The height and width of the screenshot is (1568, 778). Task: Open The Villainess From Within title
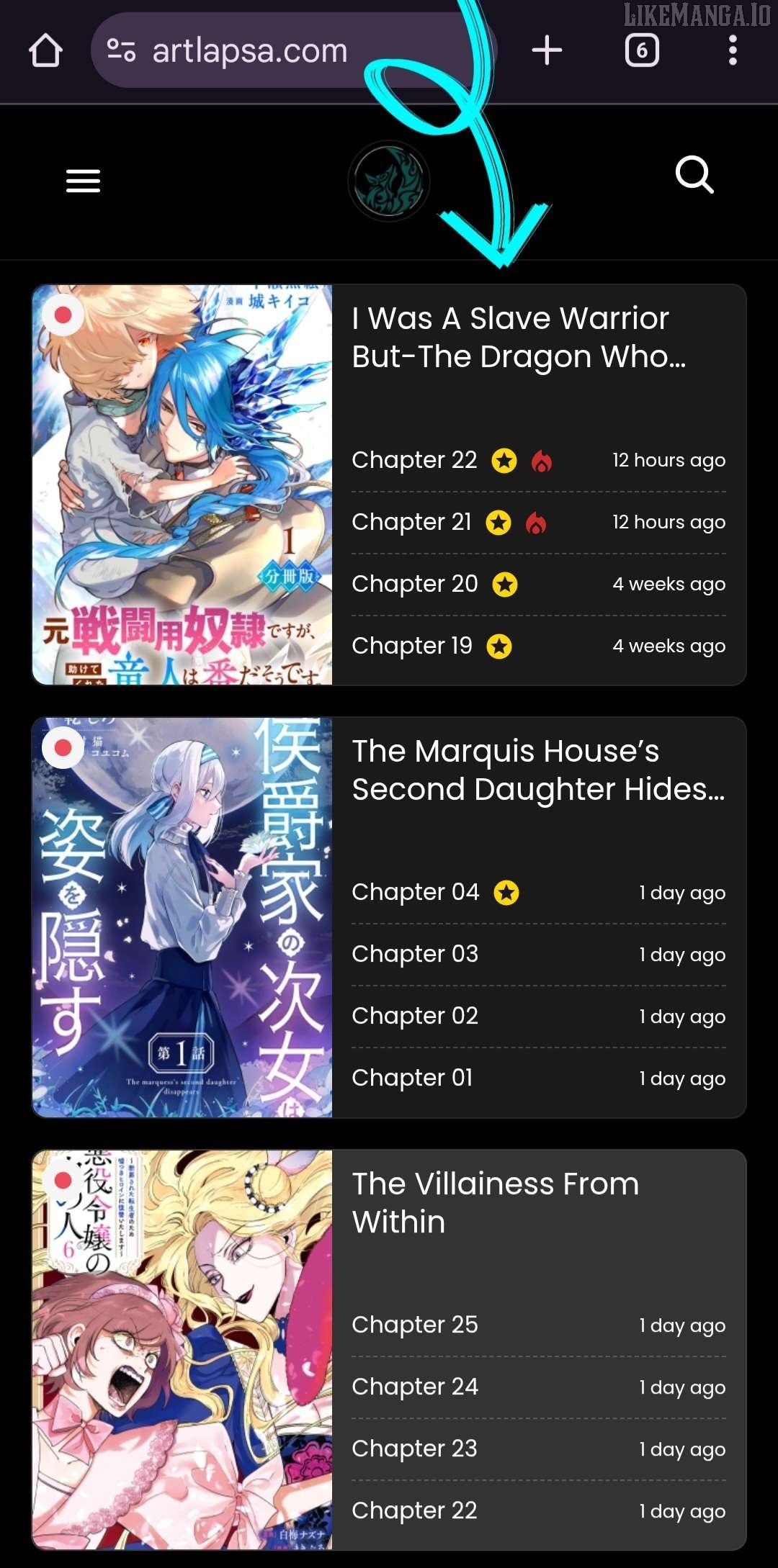(495, 1202)
